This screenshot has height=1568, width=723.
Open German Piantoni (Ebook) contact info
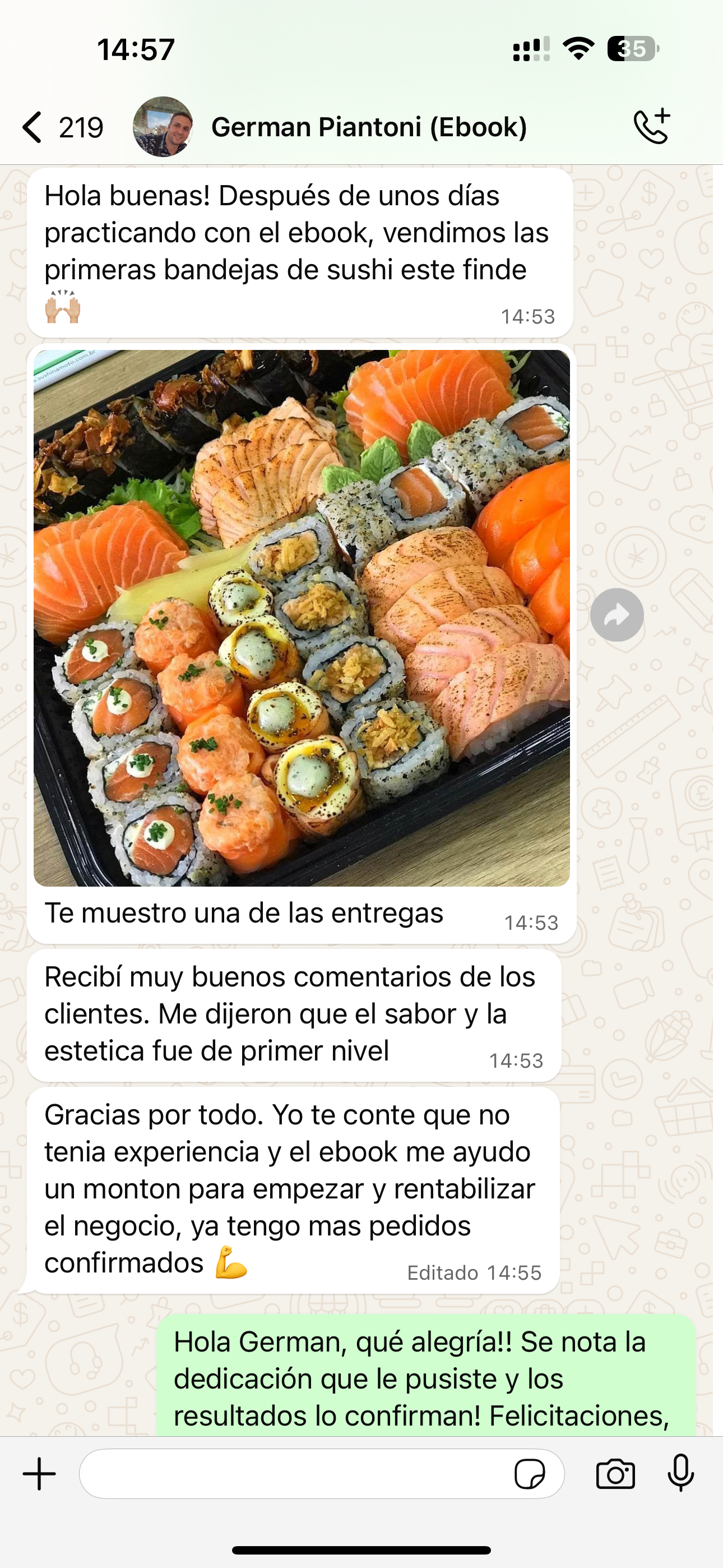click(369, 127)
